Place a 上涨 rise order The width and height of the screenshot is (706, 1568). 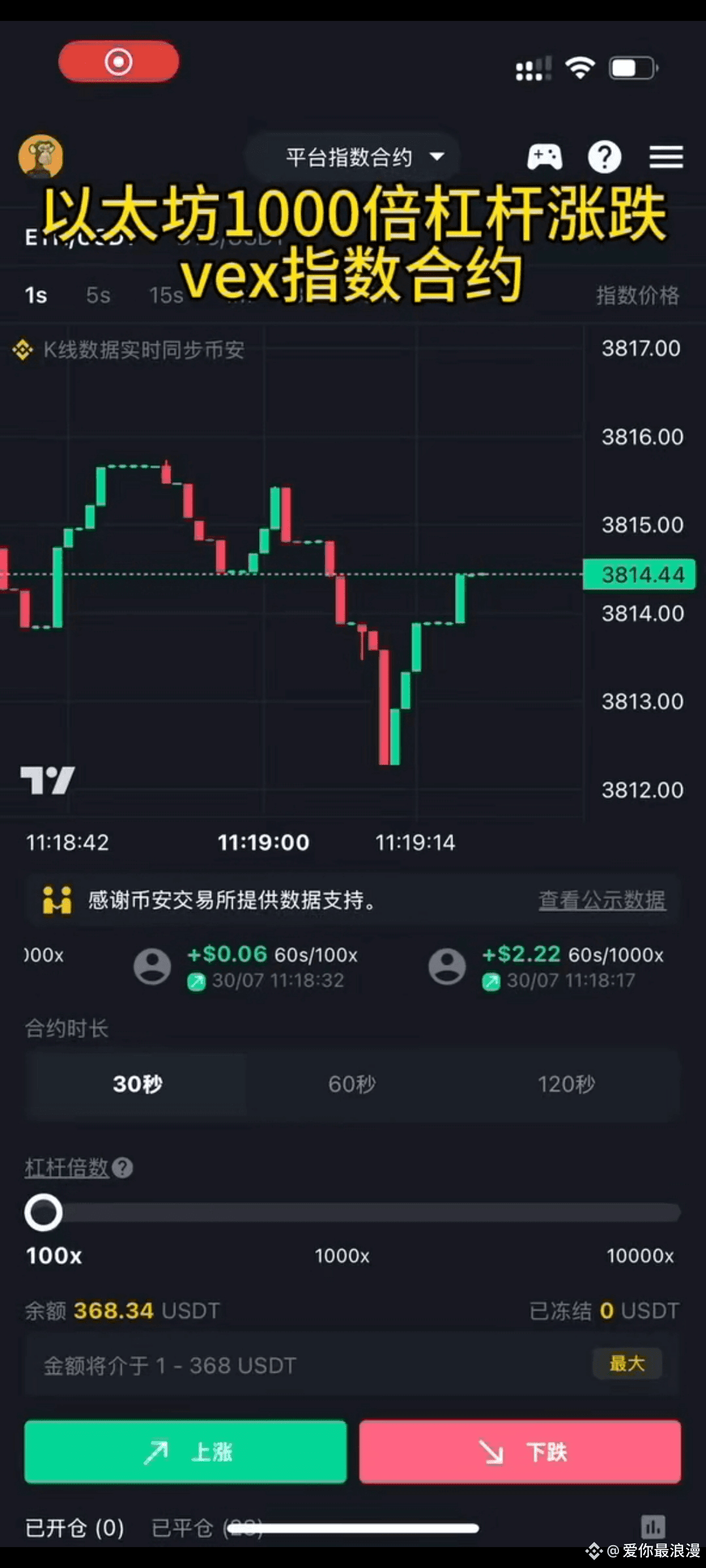click(x=186, y=1452)
